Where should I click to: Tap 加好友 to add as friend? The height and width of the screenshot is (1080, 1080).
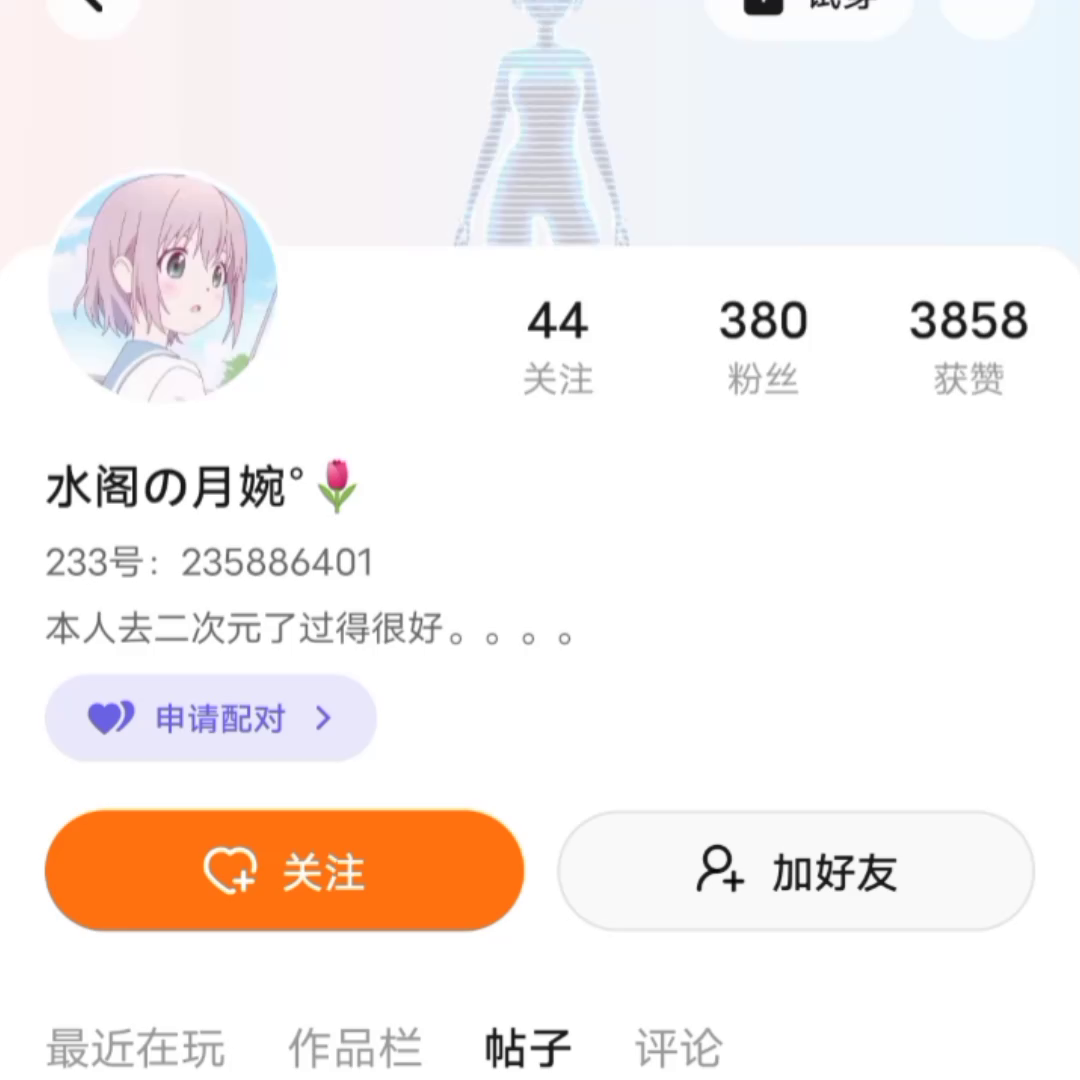(796, 871)
